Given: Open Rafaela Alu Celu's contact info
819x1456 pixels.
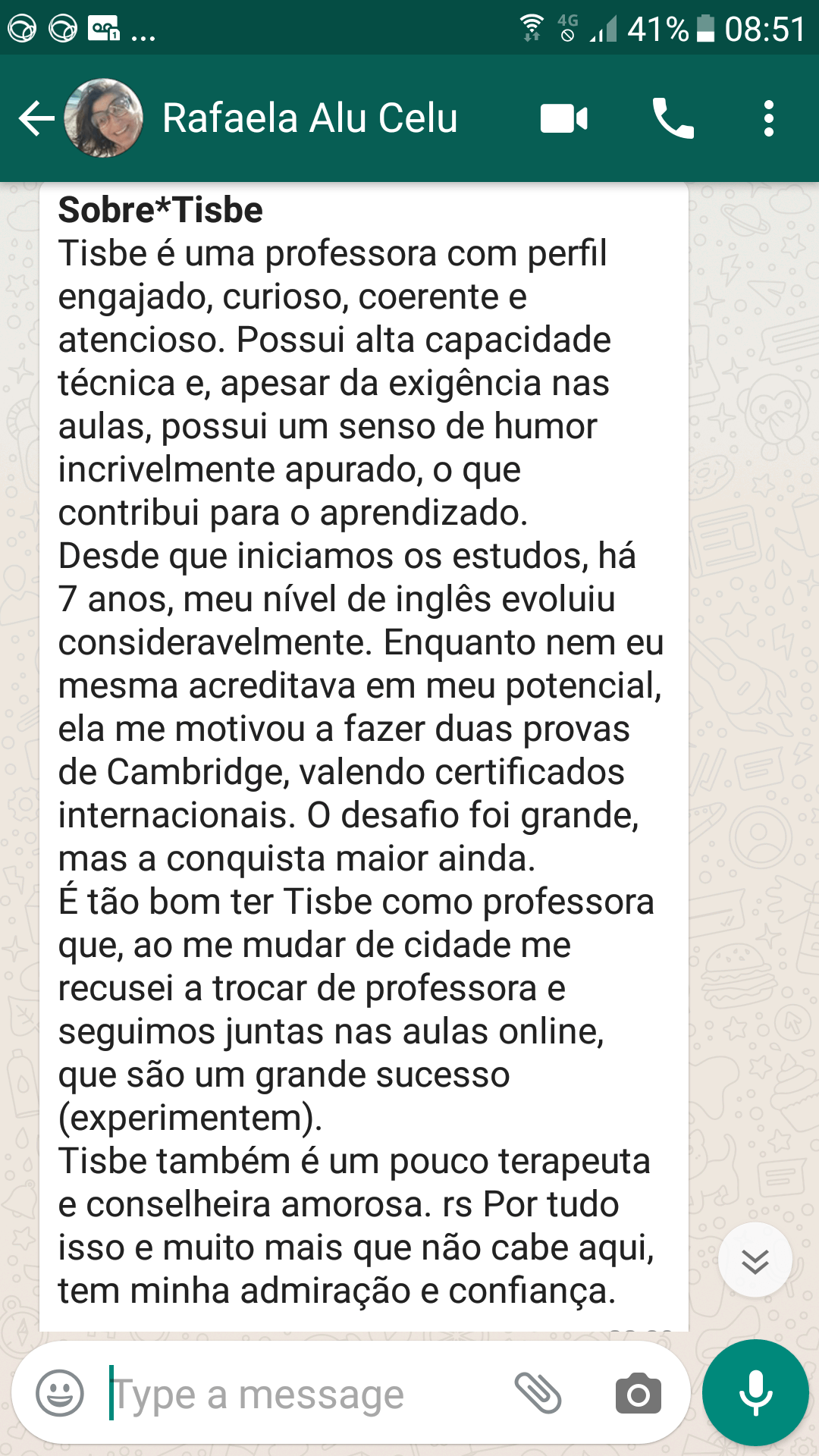Looking at the screenshot, I should tap(309, 118).
